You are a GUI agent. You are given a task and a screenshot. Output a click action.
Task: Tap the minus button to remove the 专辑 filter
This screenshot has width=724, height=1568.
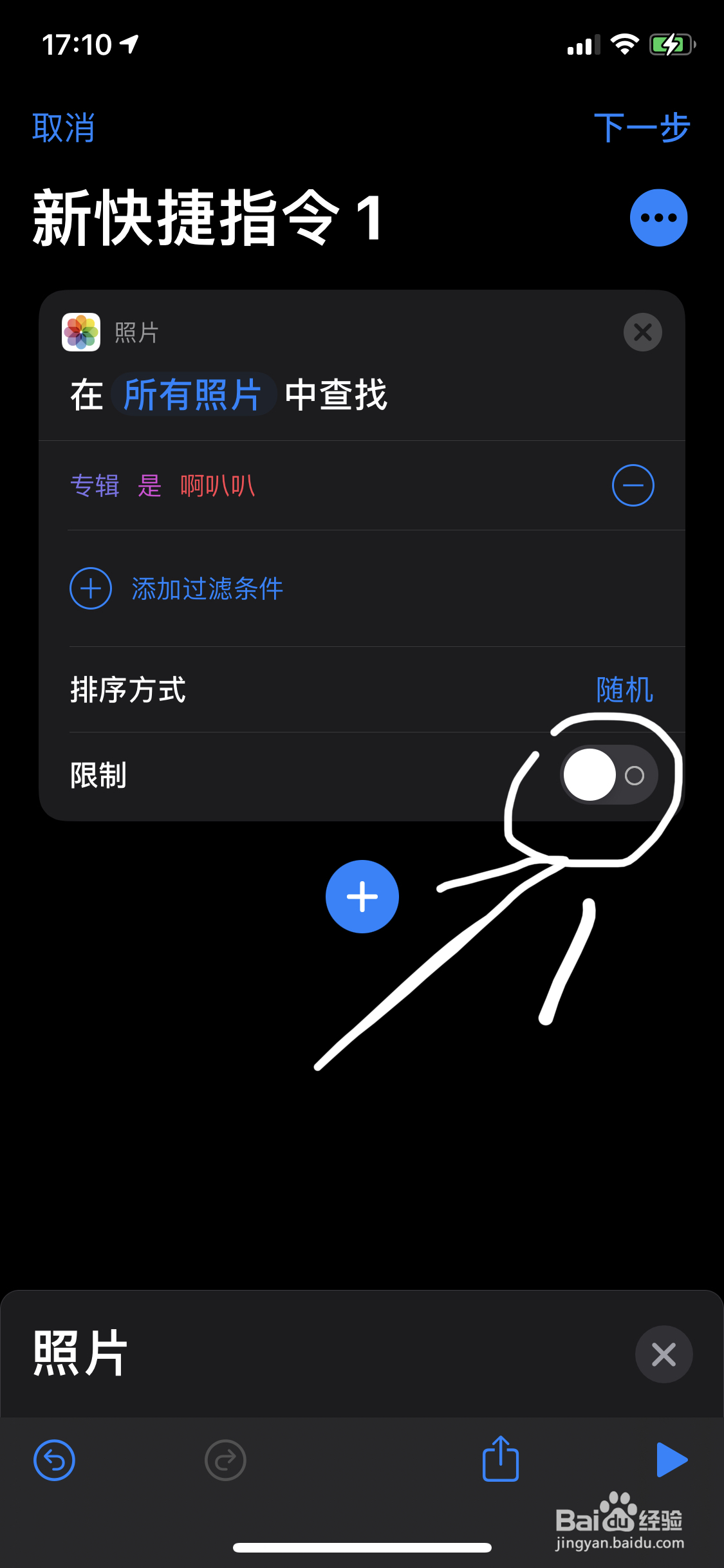[633, 486]
